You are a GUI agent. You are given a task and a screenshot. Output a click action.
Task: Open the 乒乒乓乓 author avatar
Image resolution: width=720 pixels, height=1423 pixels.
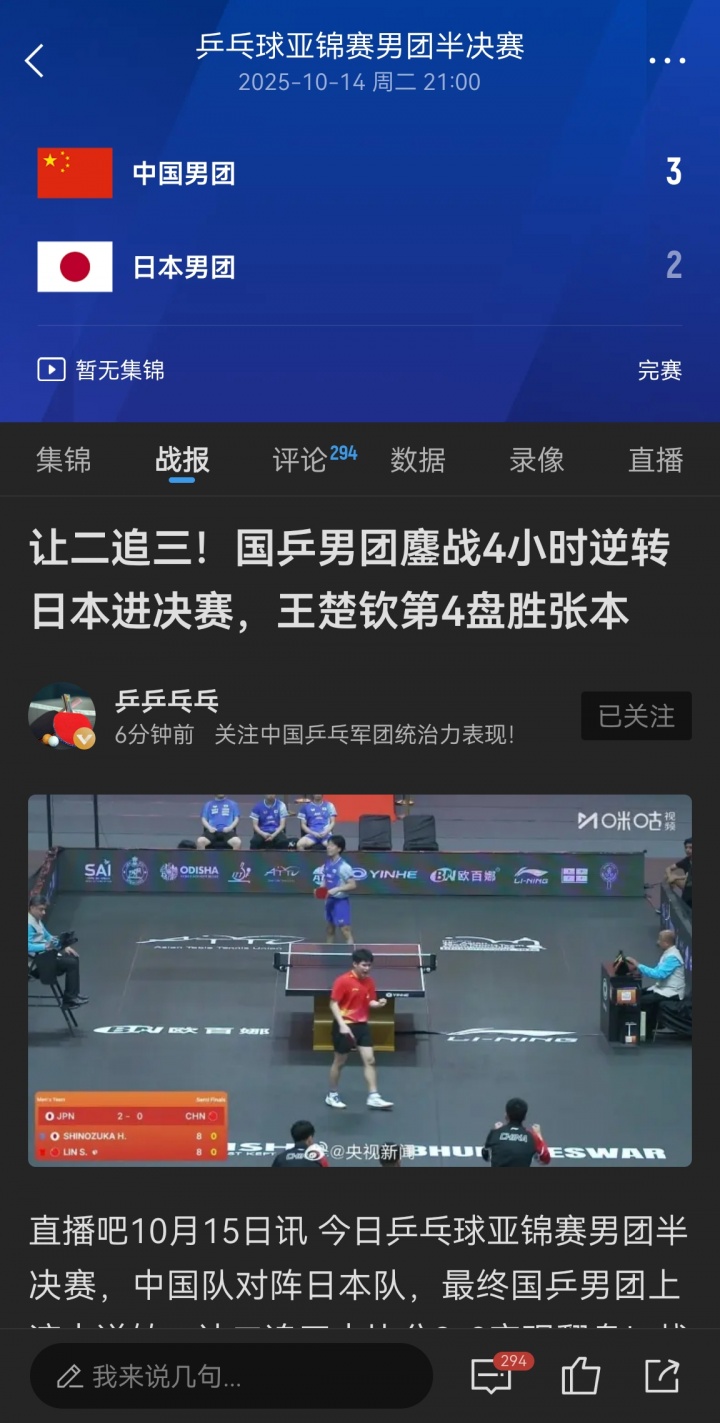[x=62, y=716]
